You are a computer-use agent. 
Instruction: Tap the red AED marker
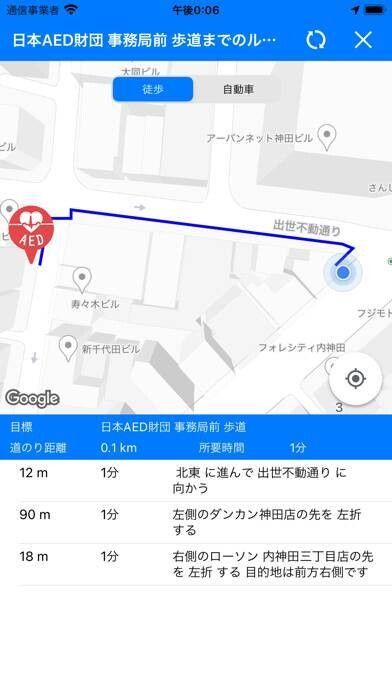(x=31, y=235)
